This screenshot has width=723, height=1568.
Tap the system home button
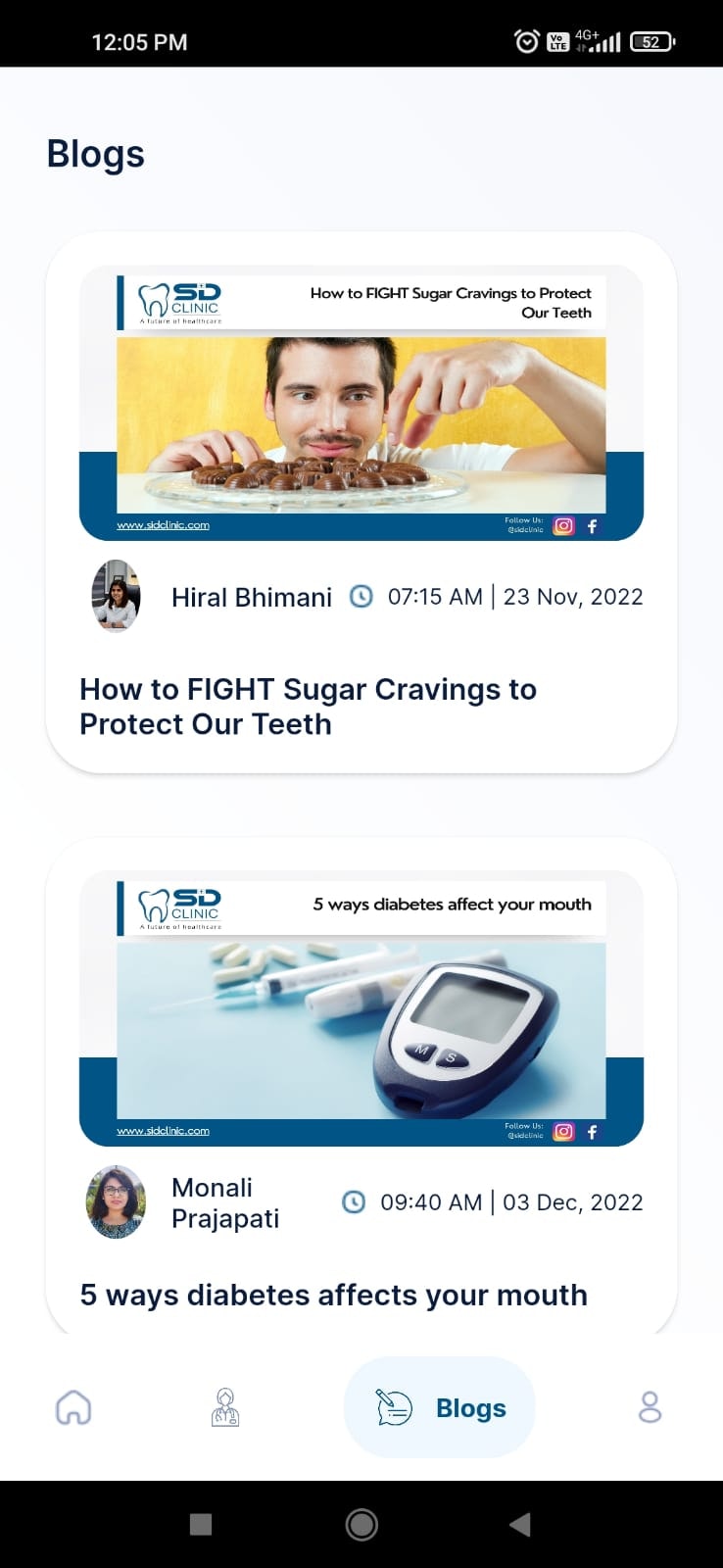(361, 1524)
